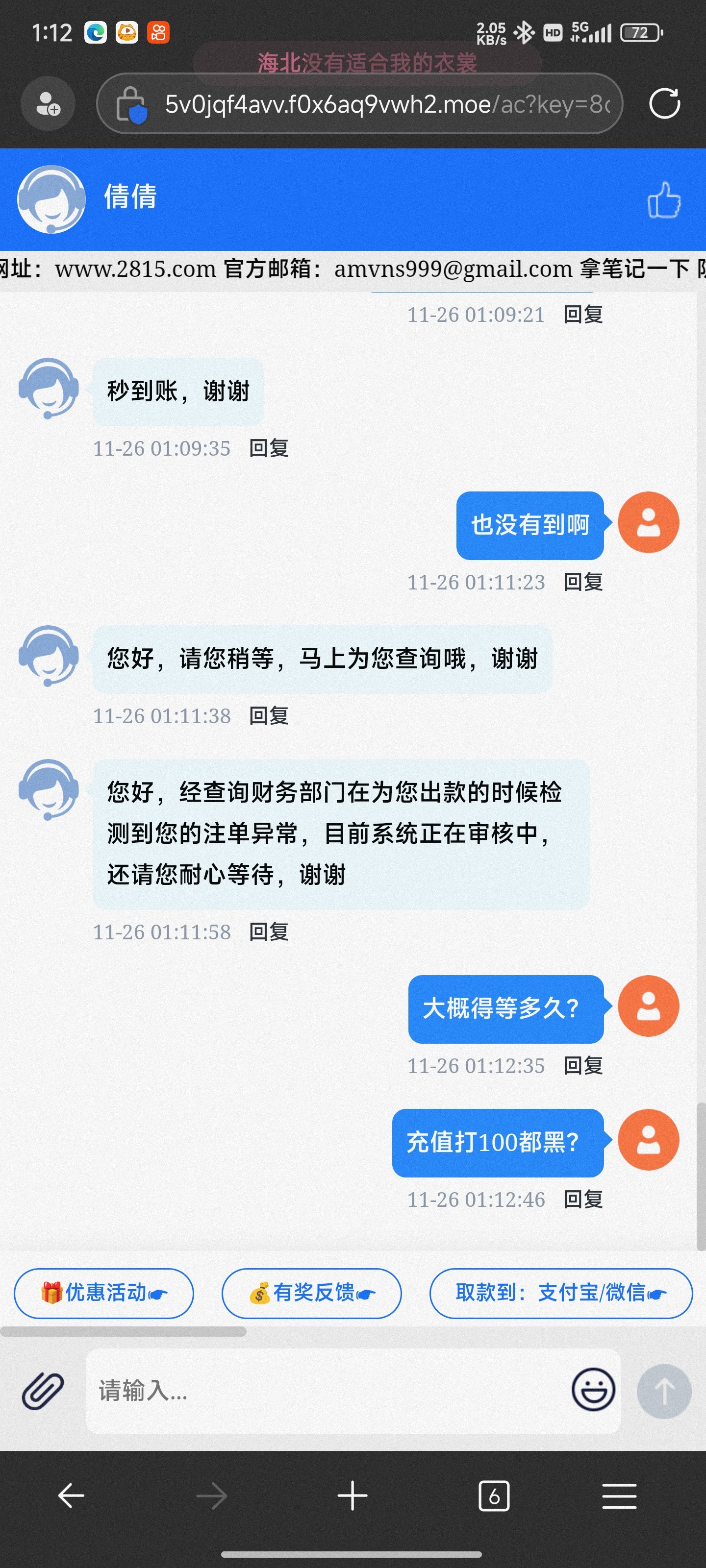The width and height of the screenshot is (706, 1568).
Task: Open the emoji picker
Action: (593, 1390)
